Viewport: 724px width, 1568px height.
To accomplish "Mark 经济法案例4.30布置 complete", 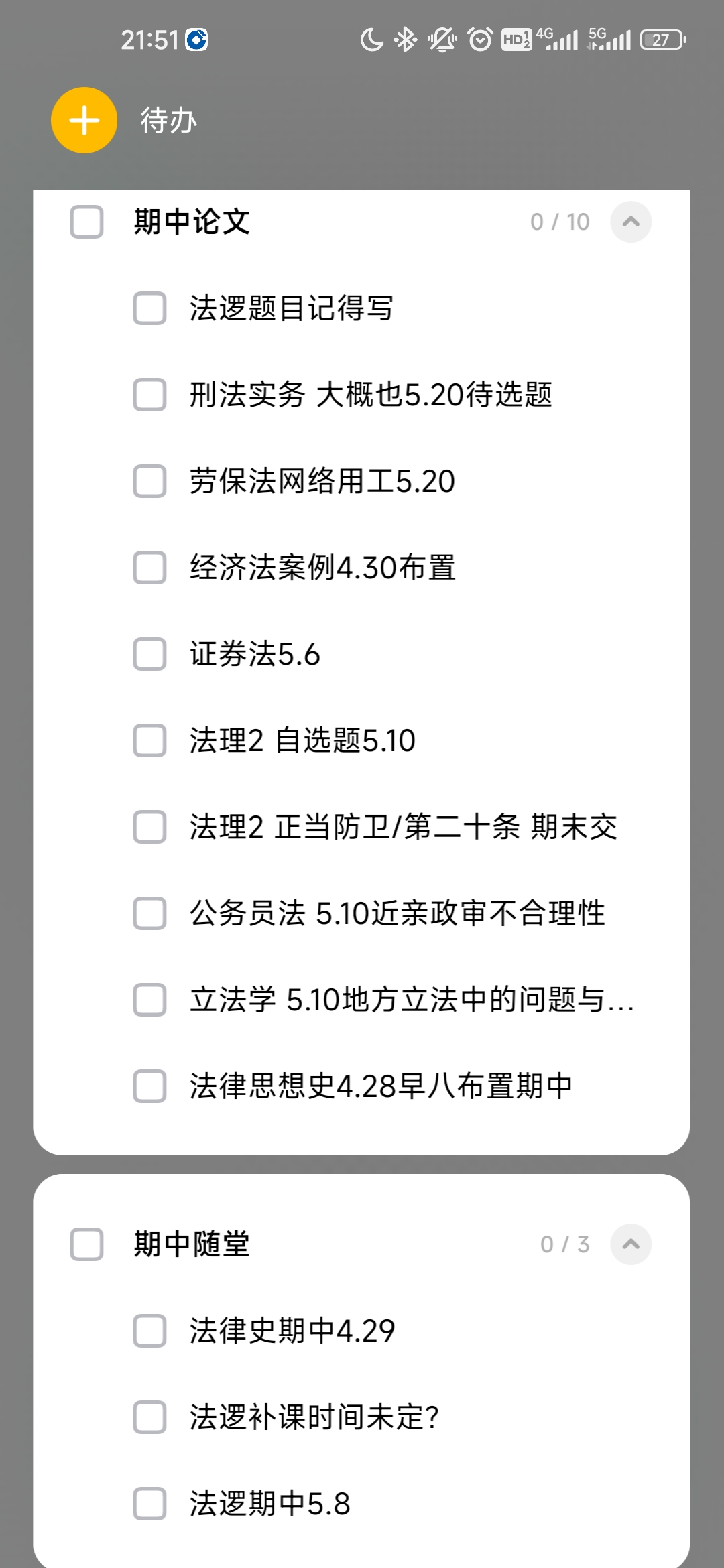I will [x=149, y=568].
